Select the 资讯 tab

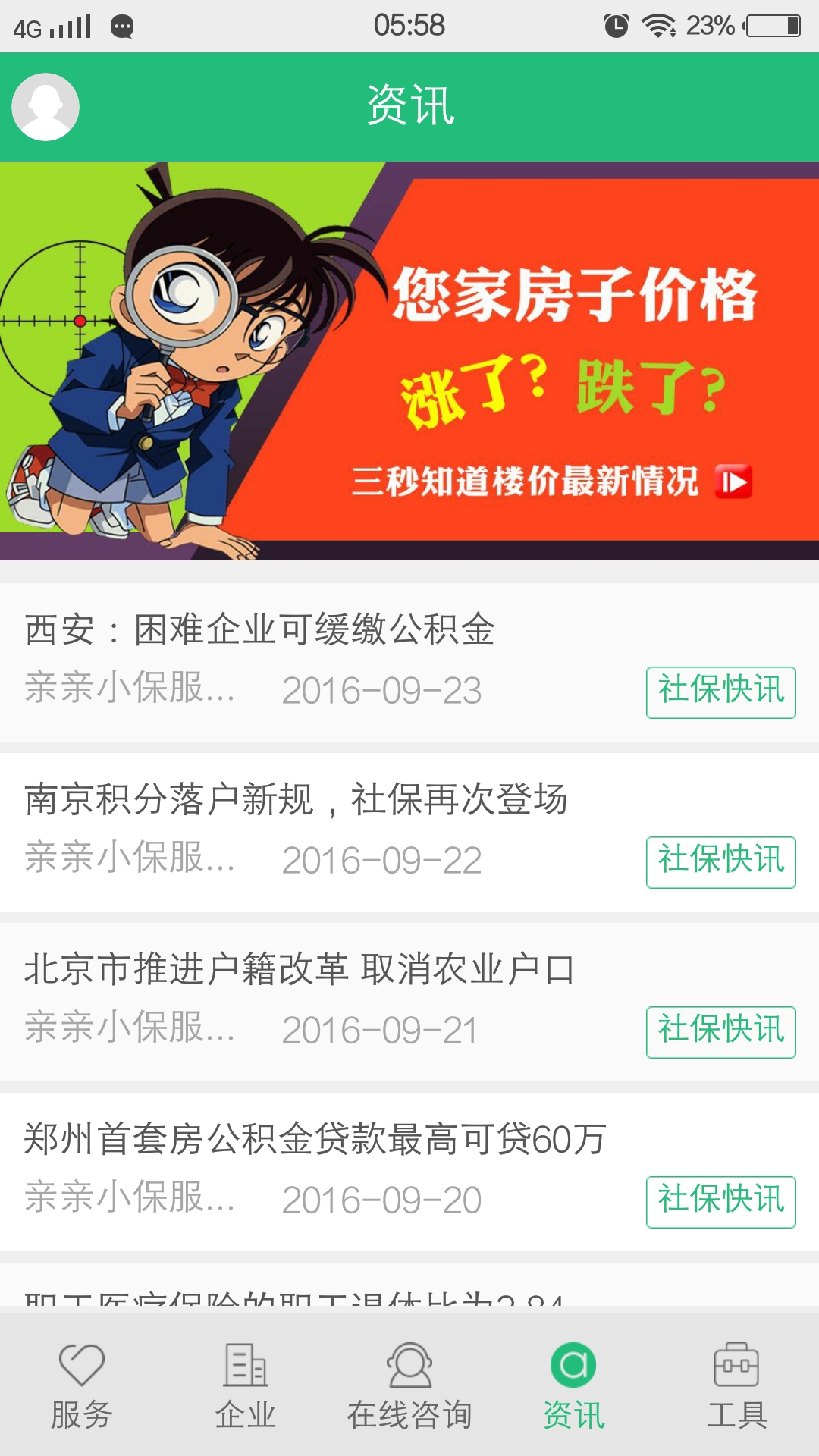click(x=573, y=1385)
